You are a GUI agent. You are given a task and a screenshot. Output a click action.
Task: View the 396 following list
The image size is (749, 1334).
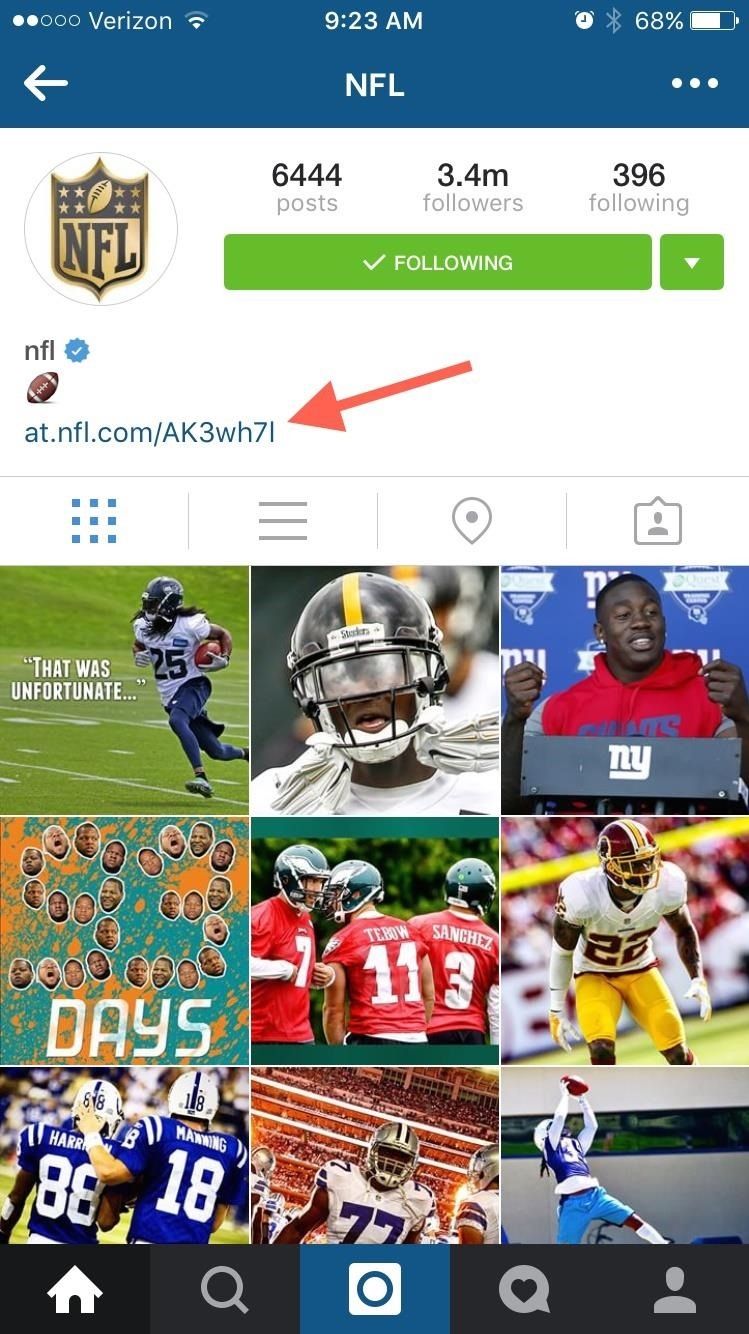(638, 188)
